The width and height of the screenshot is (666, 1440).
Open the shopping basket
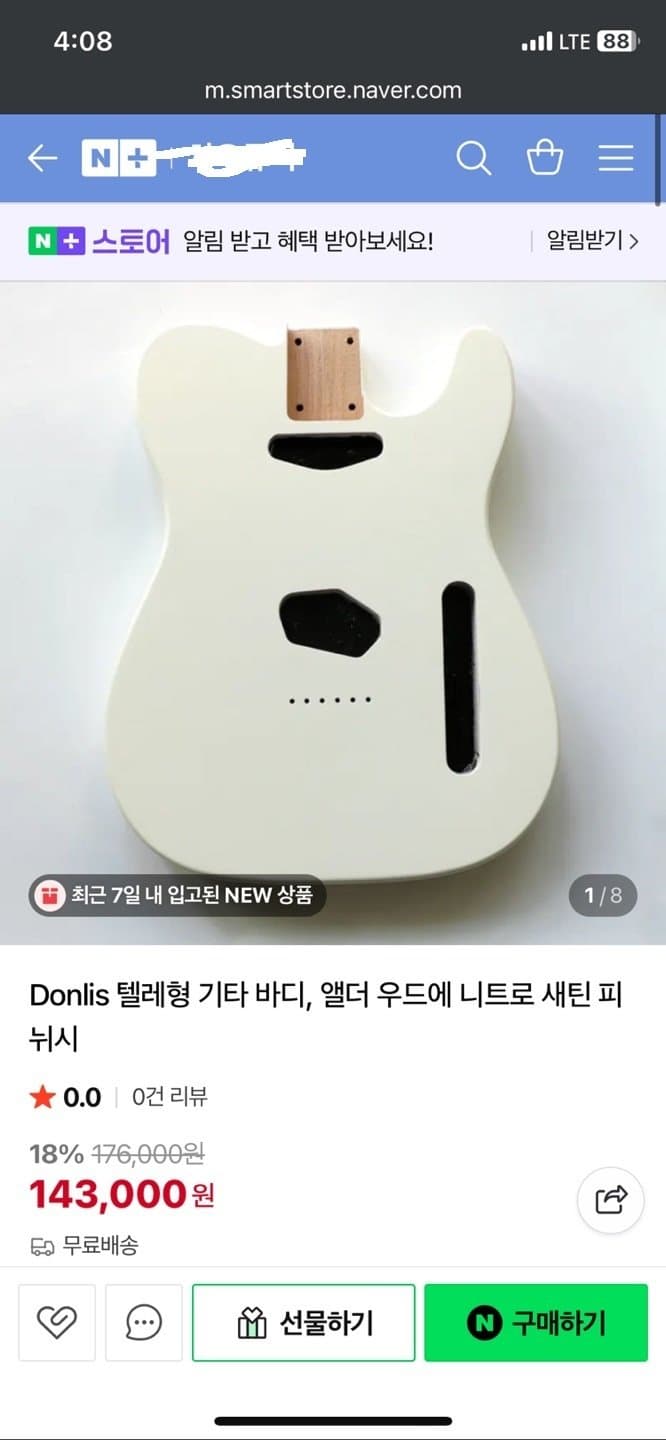pyautogui.click(x=545, y=158)
